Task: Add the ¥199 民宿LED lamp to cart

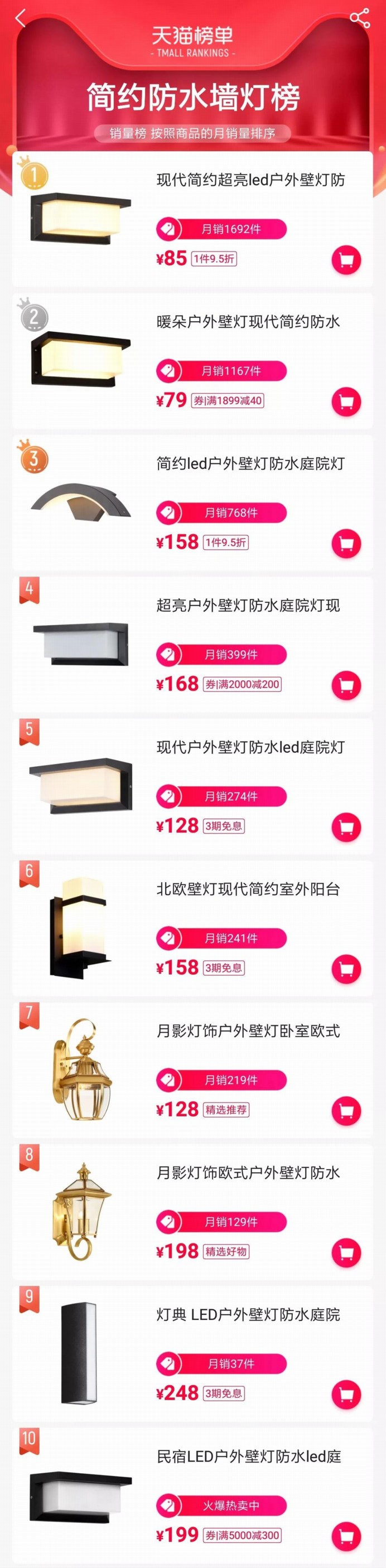Action: [346, 1536]
